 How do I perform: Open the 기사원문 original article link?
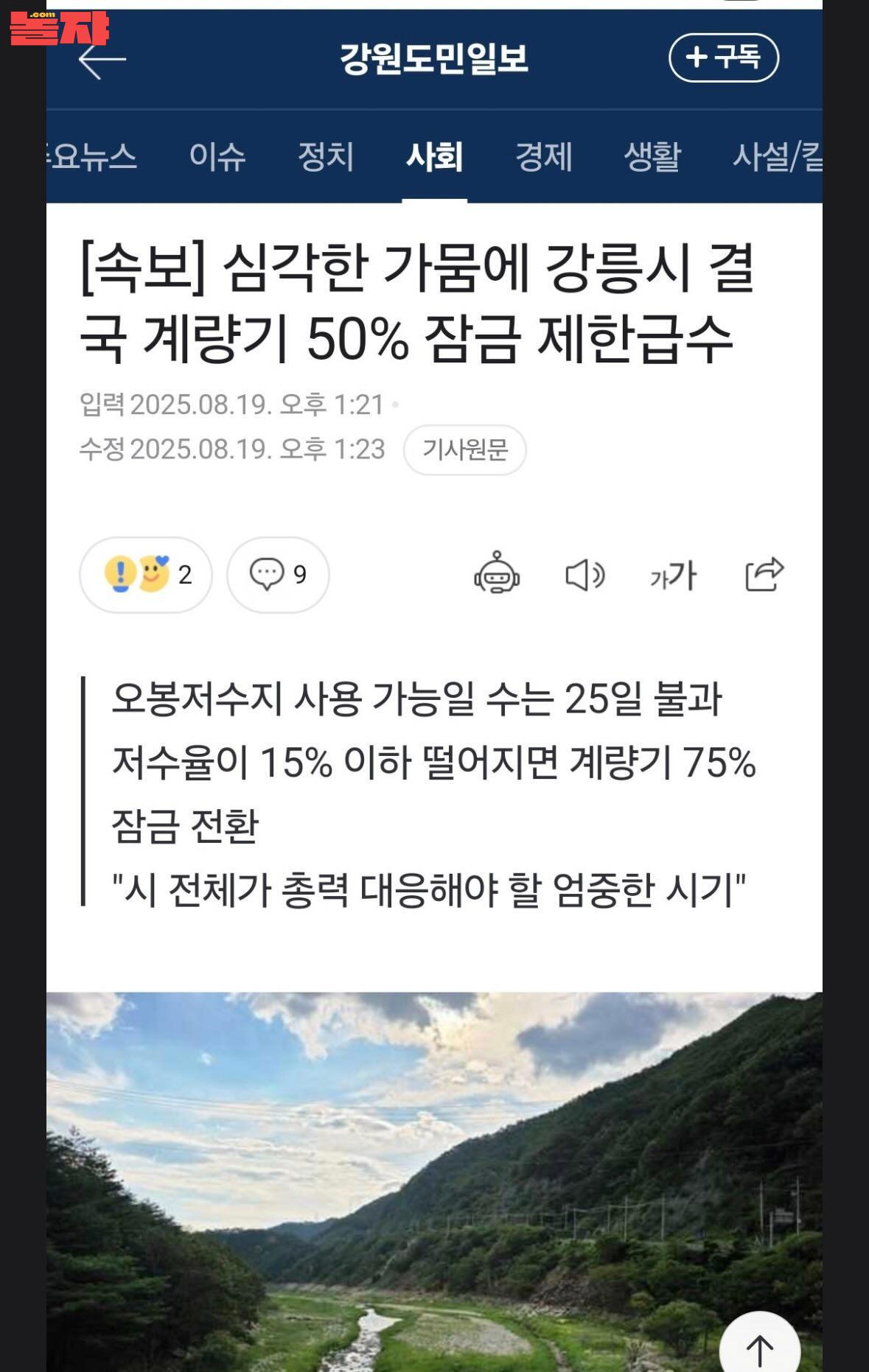(x=464, y=449)
